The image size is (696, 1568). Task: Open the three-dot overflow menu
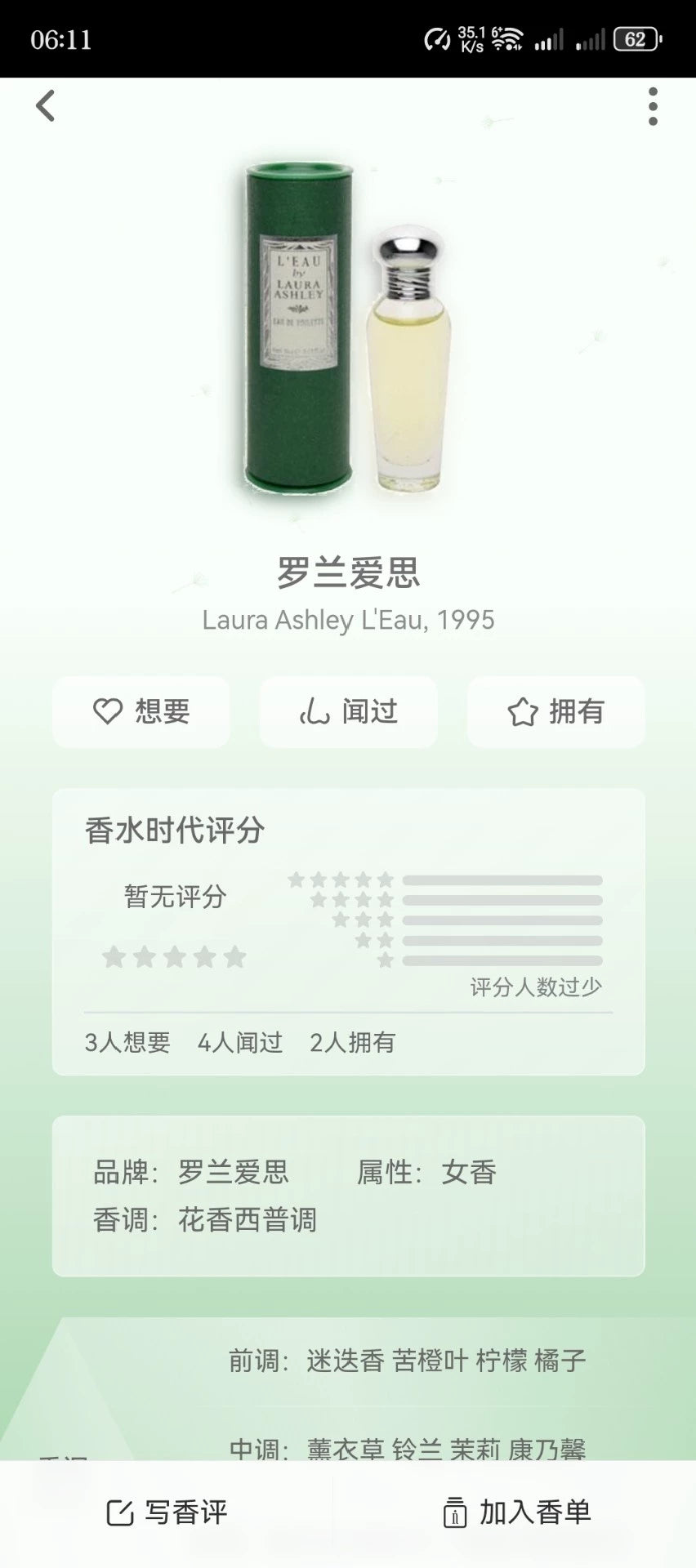tap(652, 107)
